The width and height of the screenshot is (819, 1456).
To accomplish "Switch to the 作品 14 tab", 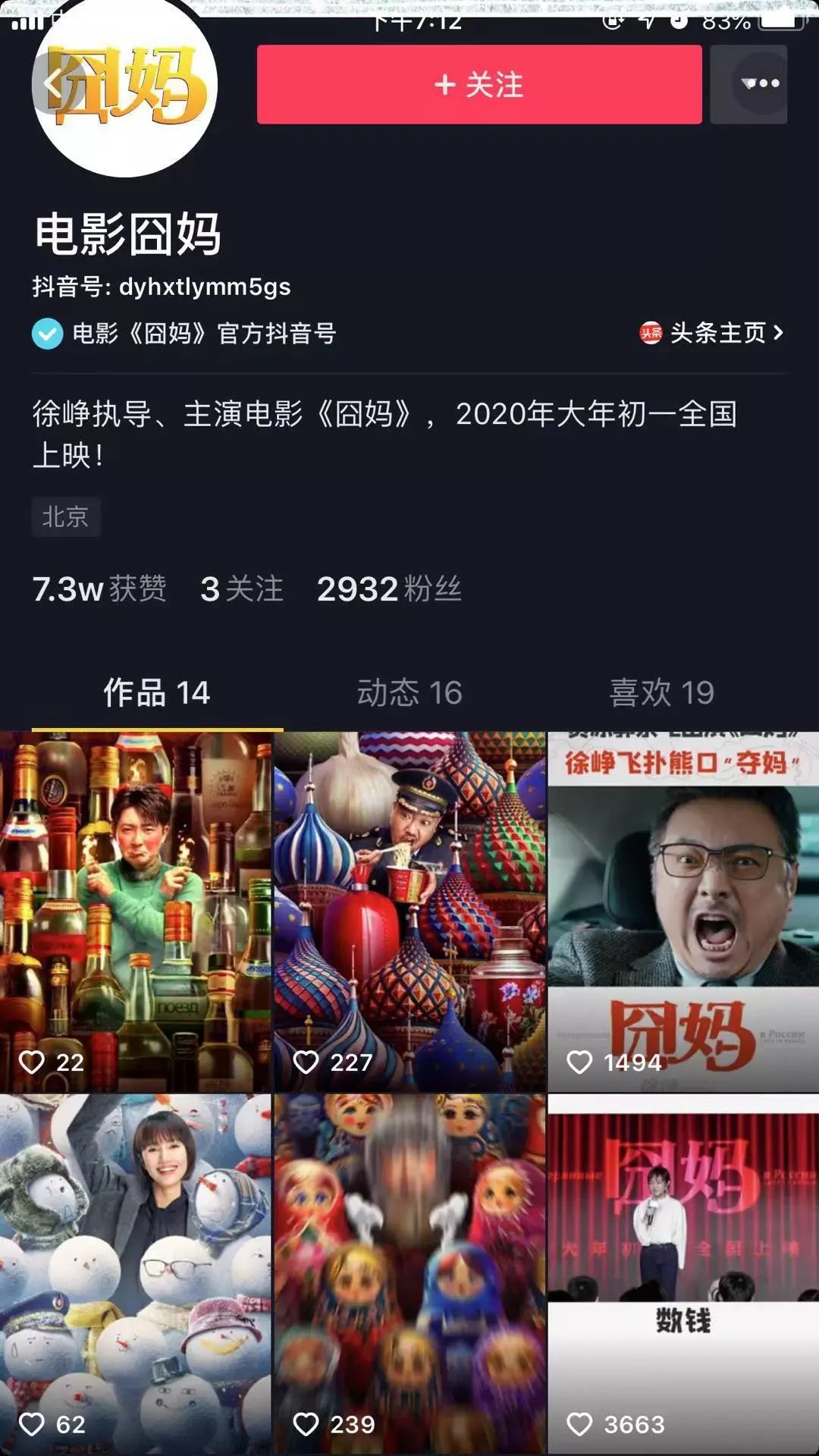I will coord(156,692).
